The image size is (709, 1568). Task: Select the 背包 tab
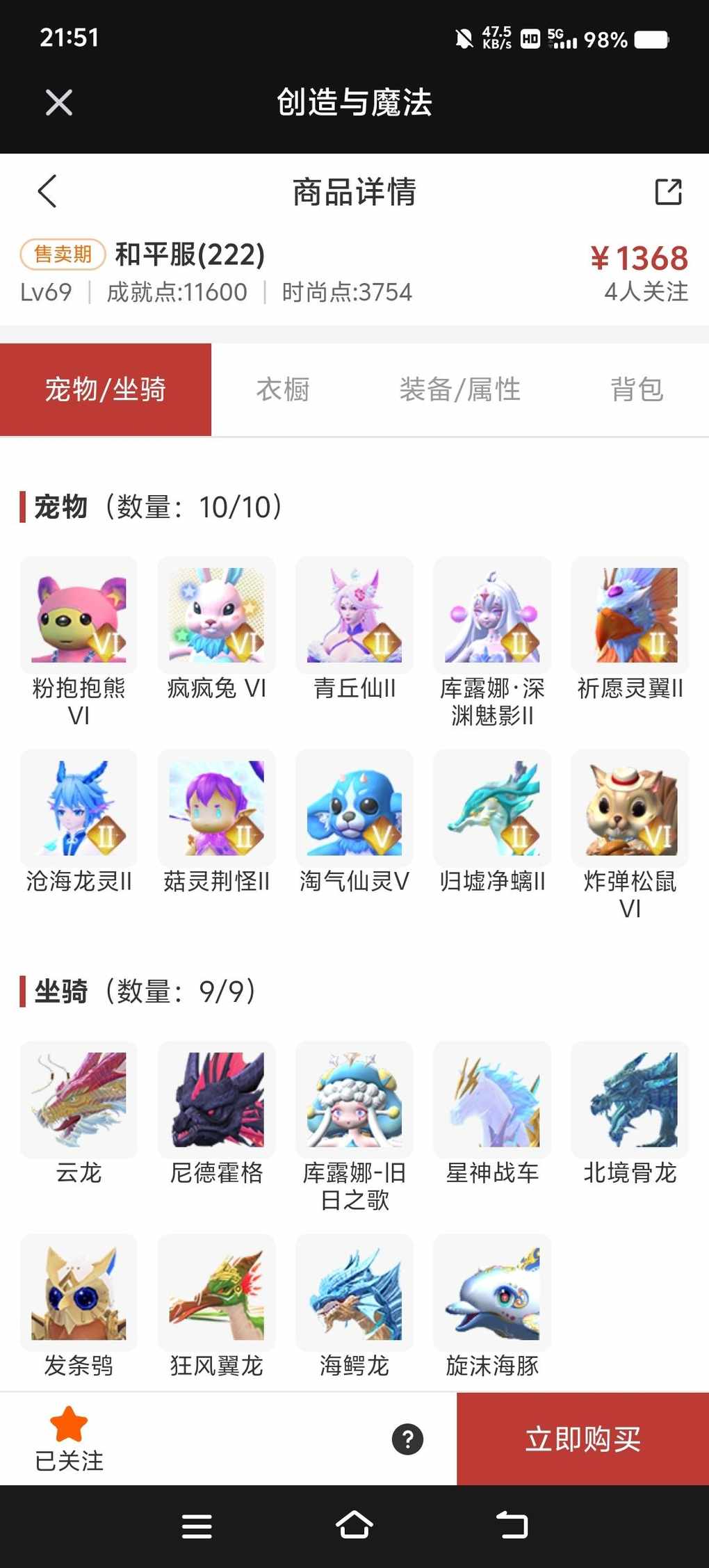coord(637,389)
